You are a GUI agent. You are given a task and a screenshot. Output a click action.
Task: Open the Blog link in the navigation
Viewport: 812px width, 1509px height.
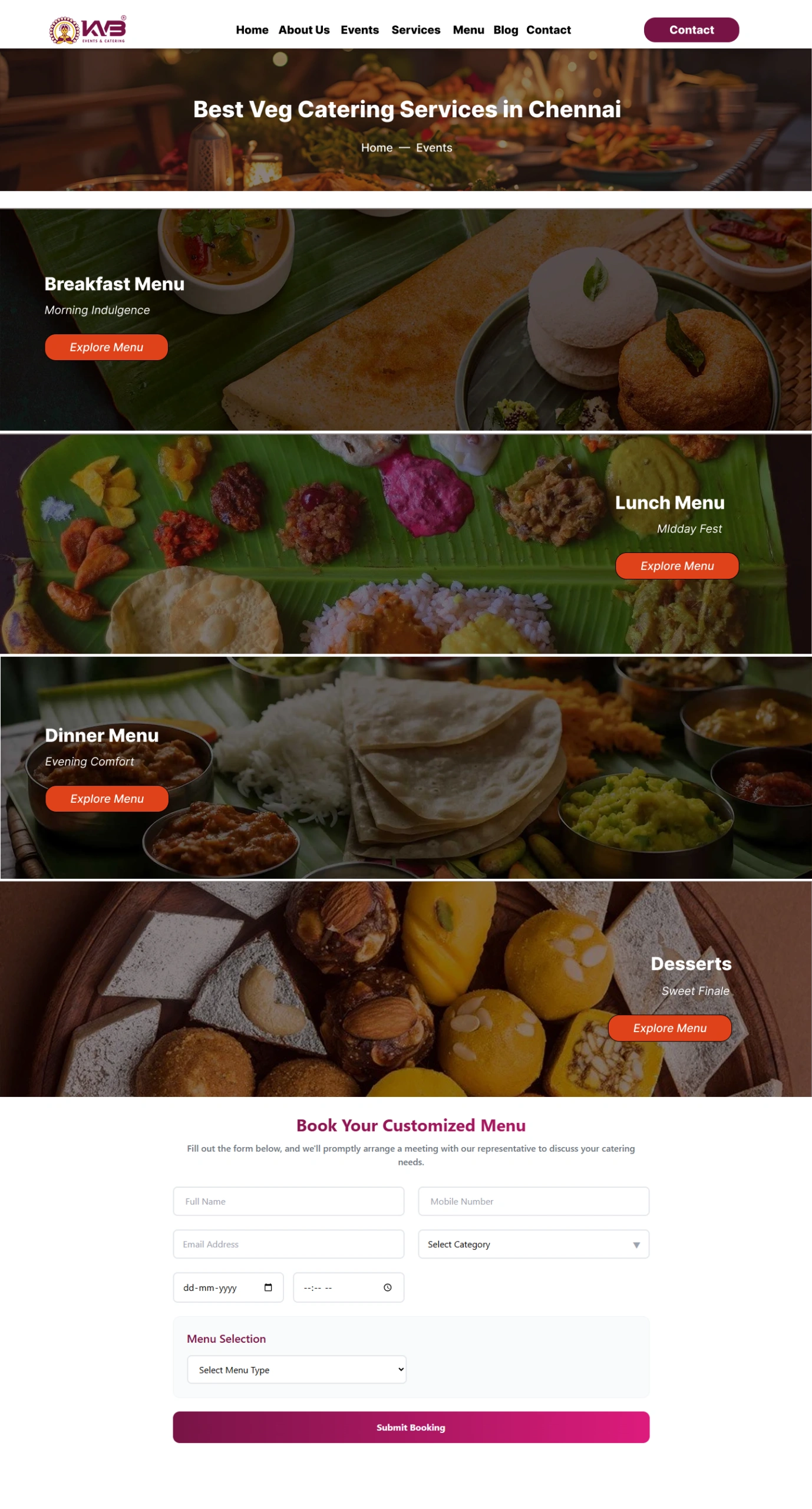505,30
